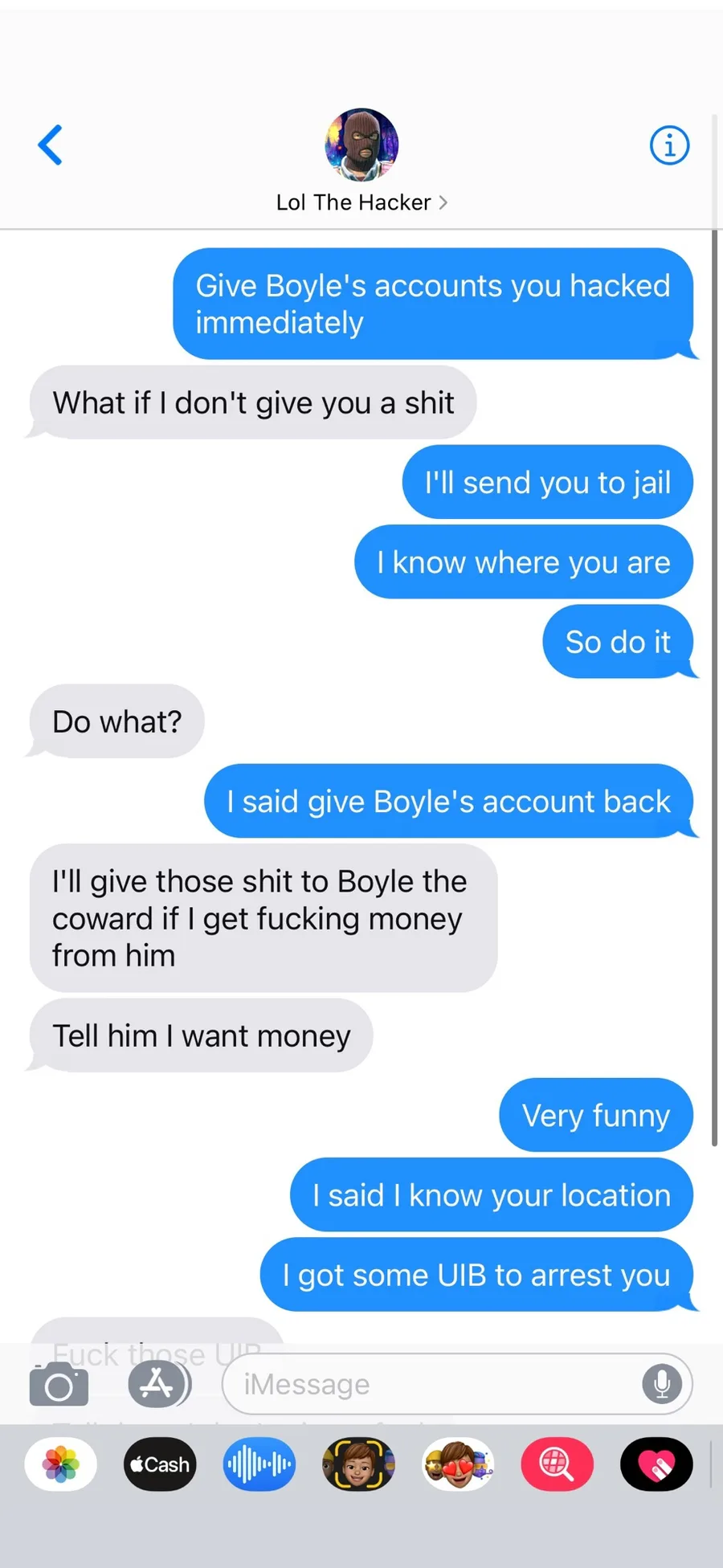Go back to the messages list
The image size is (723, 1568).
click(50, 145)
